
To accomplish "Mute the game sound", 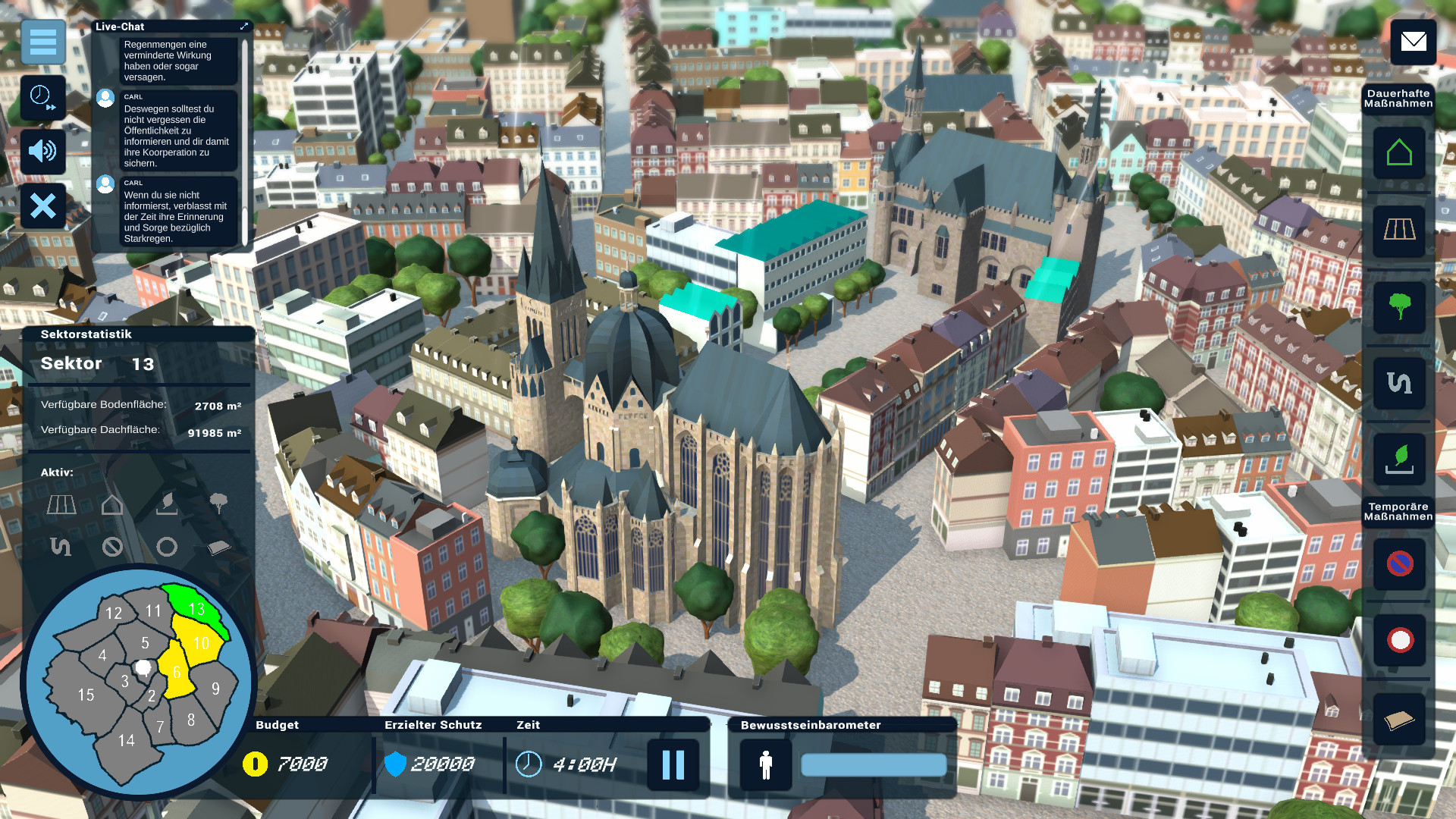I will 42,152.
